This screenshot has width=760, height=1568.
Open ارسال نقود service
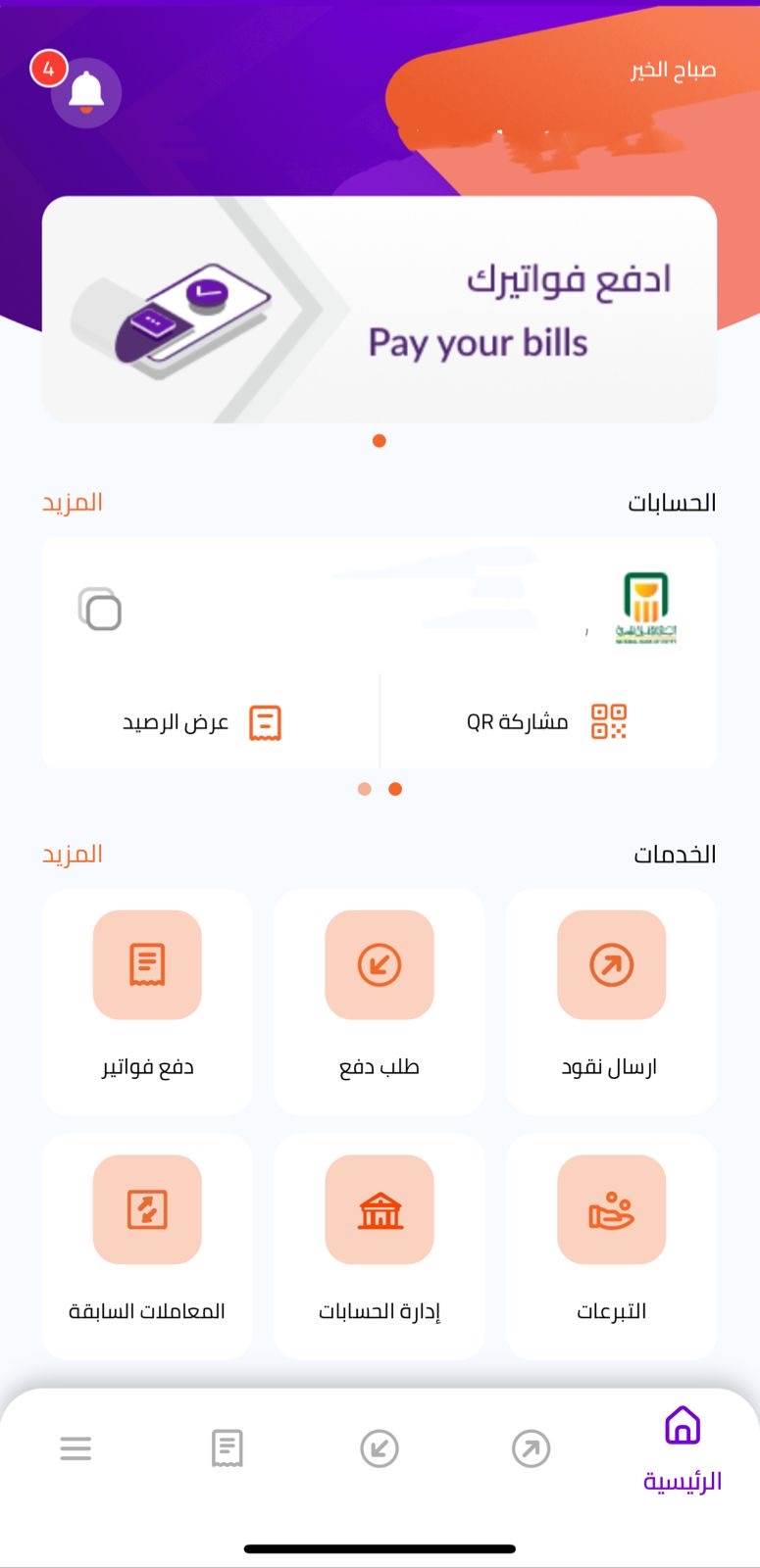[x=611, y=1002]
